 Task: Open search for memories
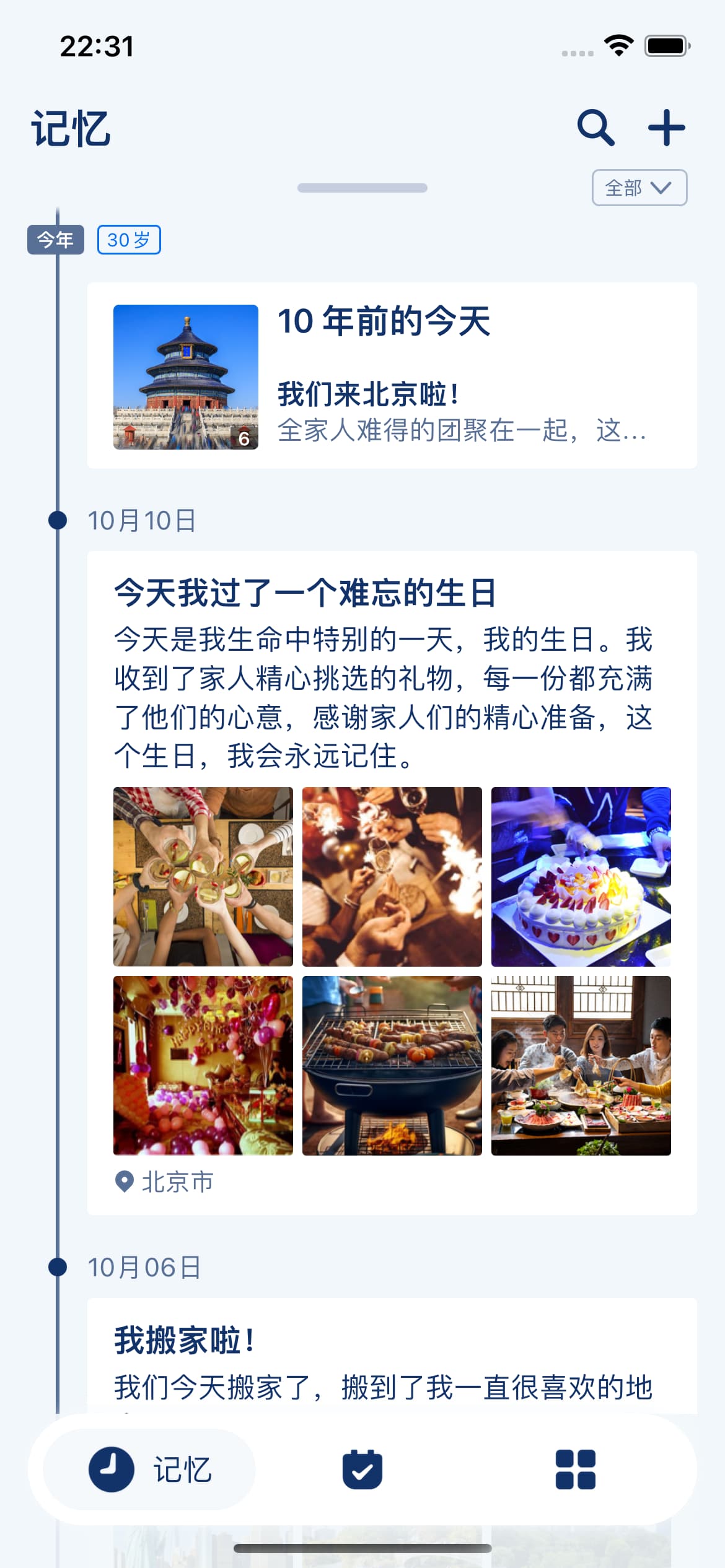pyautogui.click(x=595, y=128)
